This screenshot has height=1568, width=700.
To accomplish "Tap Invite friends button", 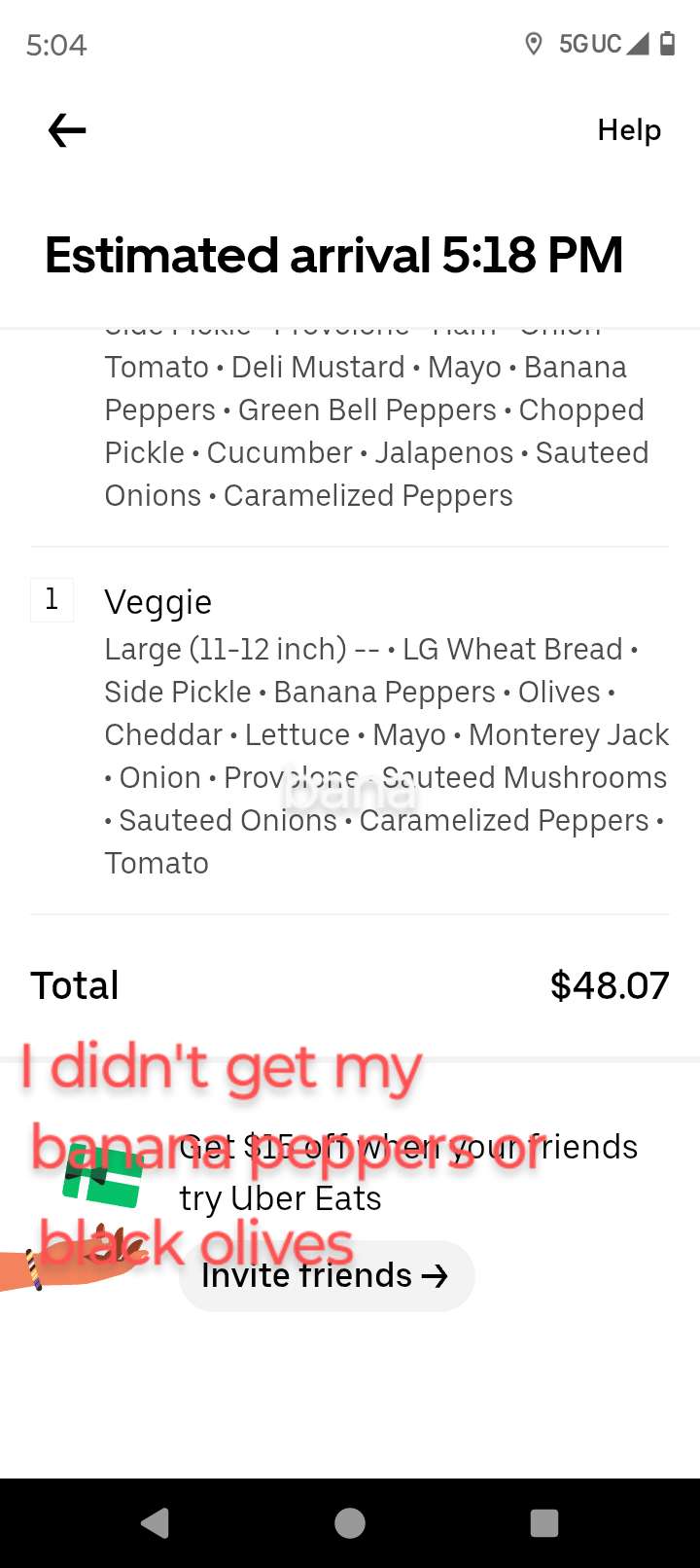I will tap(327, 1275).
